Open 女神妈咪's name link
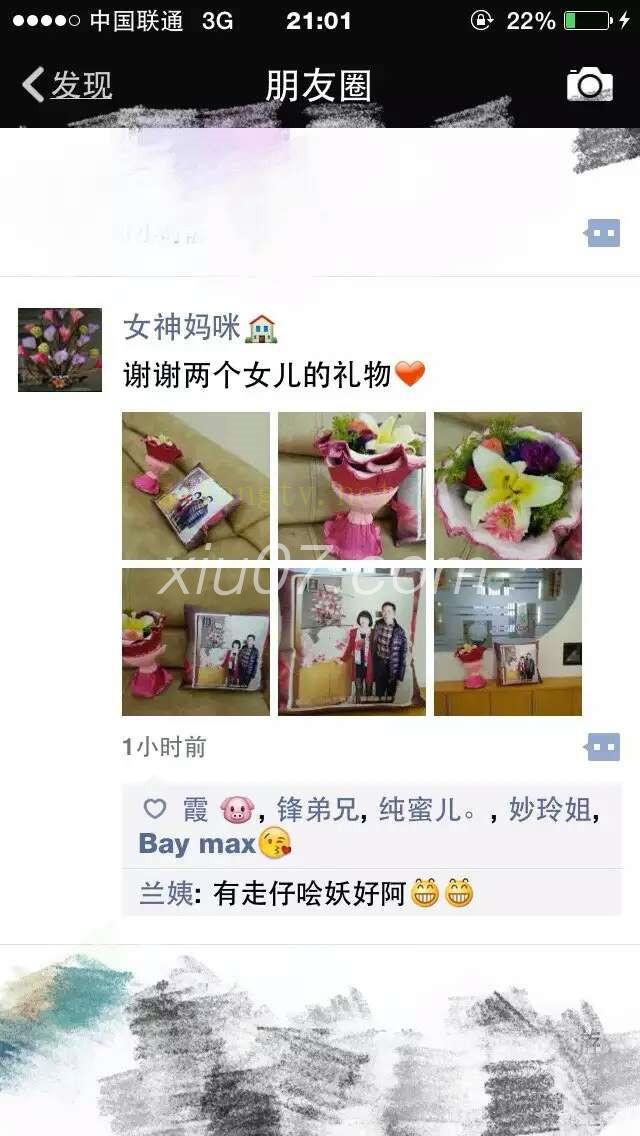The height and width of the screenshot is (1136, 640). click(181, 327)
